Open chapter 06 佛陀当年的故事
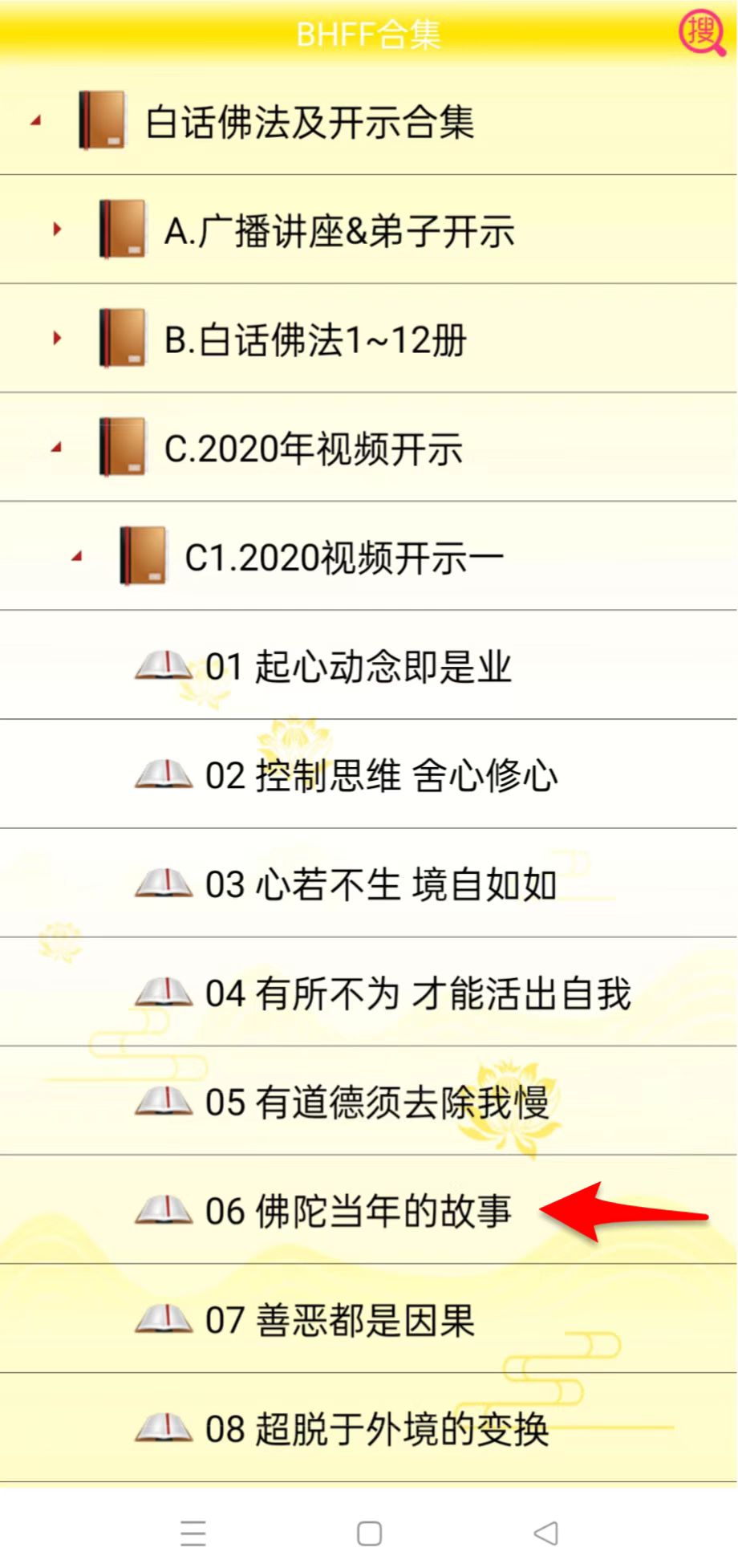Screen dimensions: 738x1568 (x=358, y=1211)
